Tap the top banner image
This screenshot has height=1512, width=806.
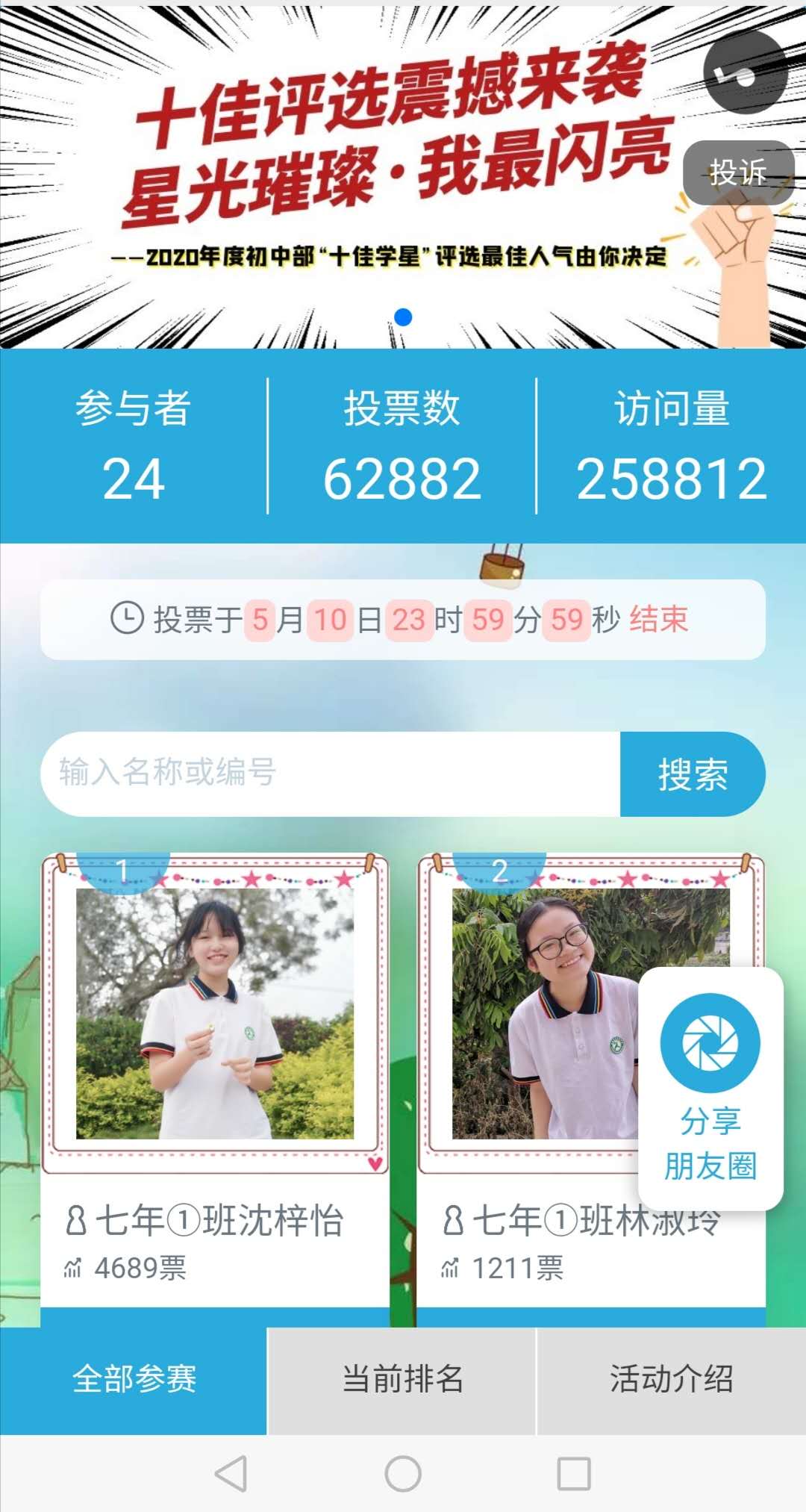[403, 175]
